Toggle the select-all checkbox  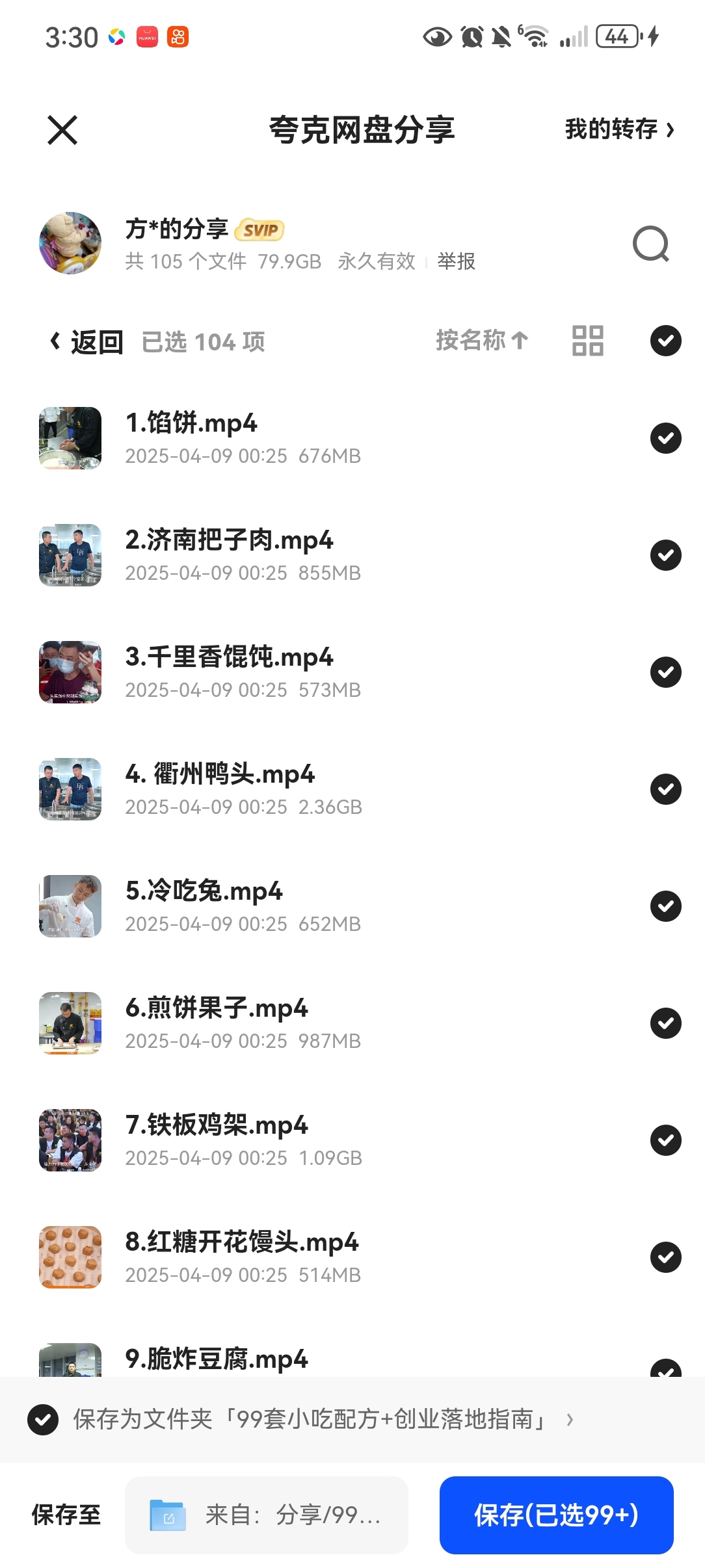[x=665, y=341]
